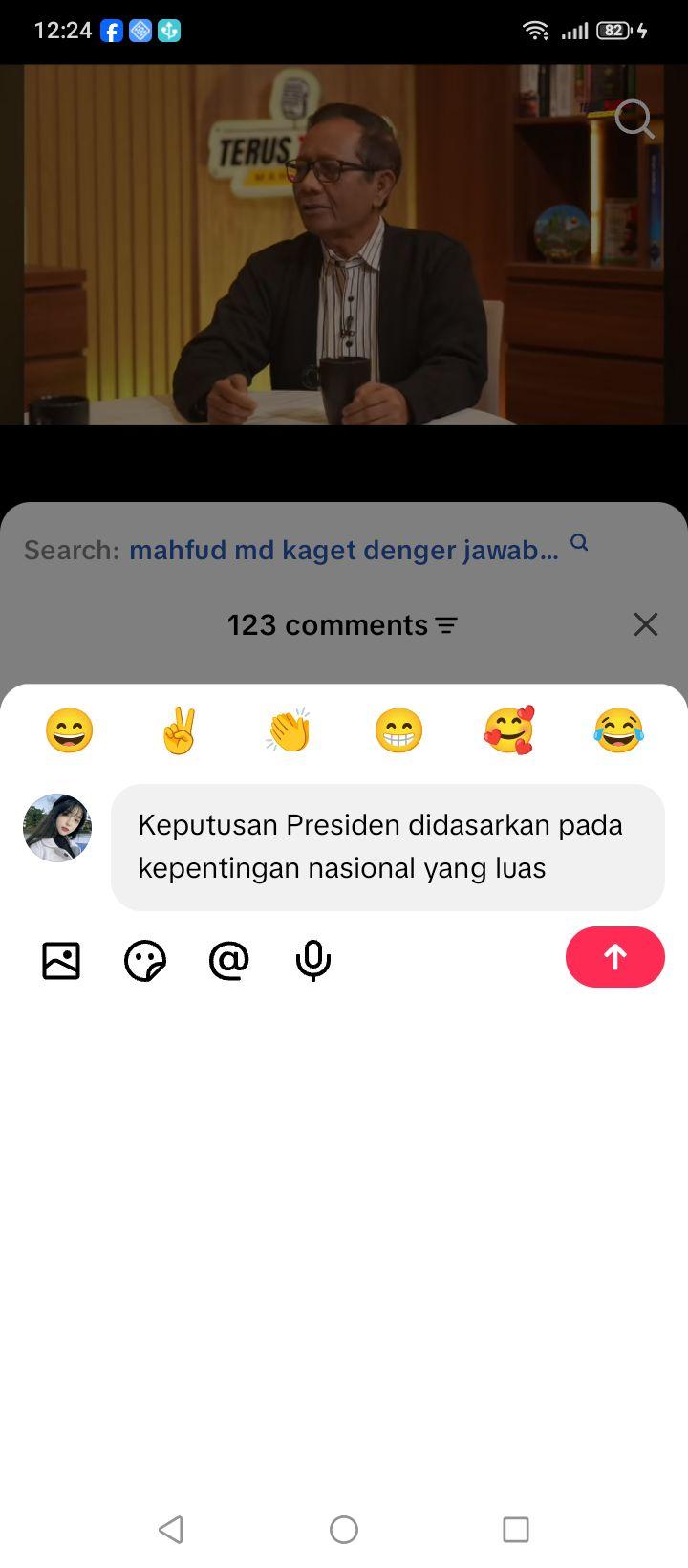Image resolution: width=688 pixels, height=1568 pixels.
Task: Open comment sorting filter
Action: pyautogui.click(x=446, y=625)
